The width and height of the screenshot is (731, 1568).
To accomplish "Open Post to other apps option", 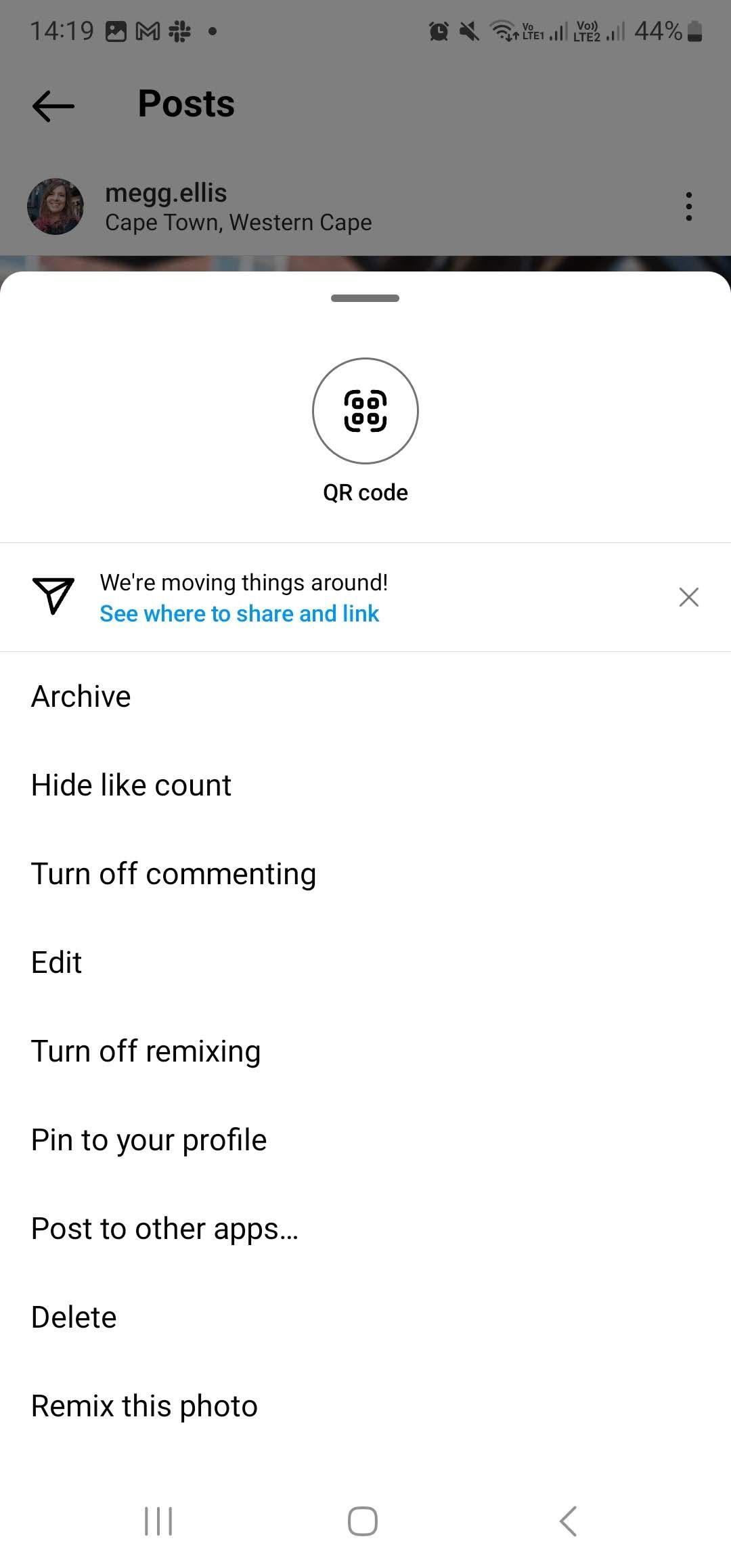I will click(164, 1228).
